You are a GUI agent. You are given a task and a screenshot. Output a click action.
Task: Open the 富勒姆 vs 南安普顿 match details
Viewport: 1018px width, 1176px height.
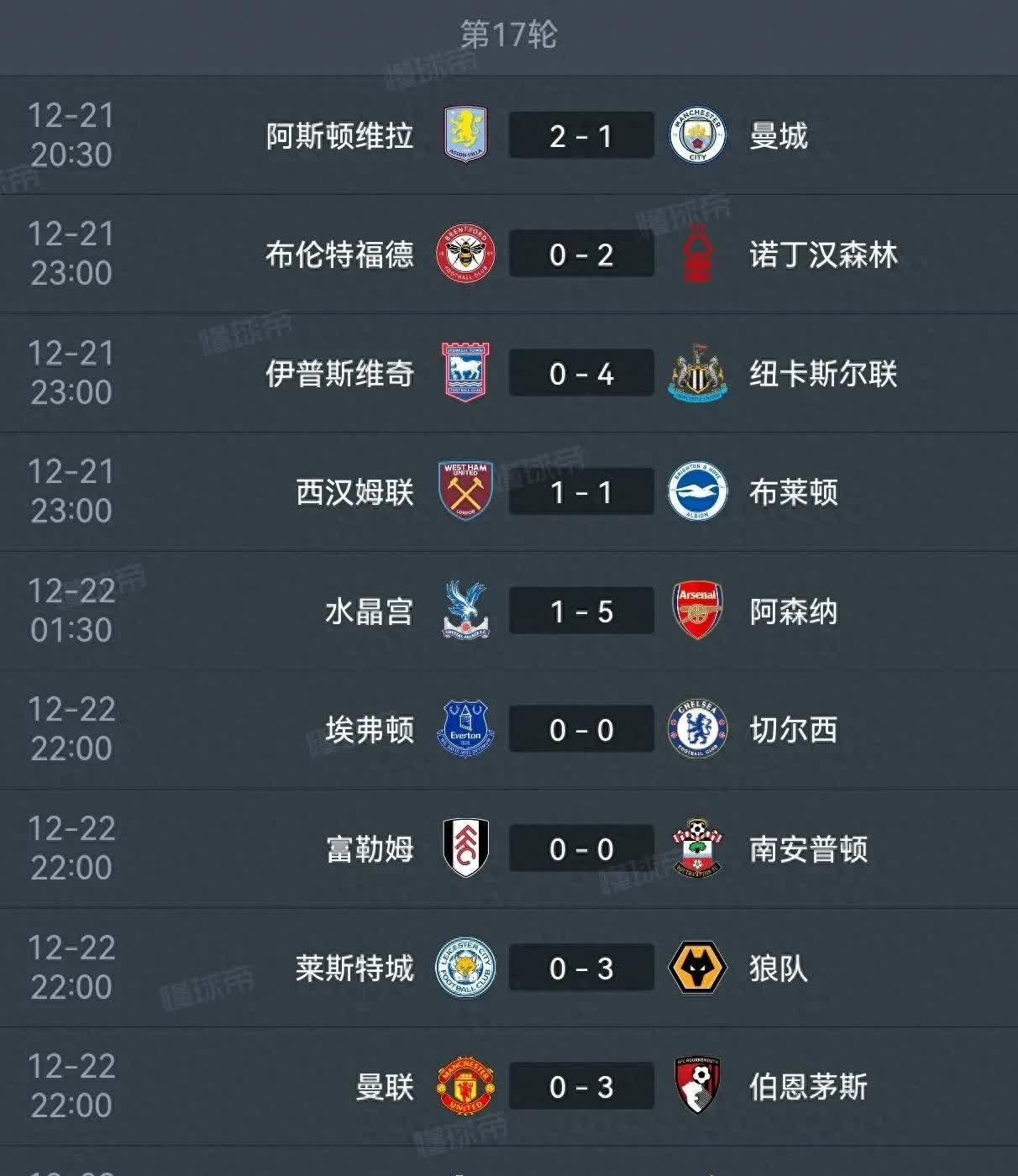click(581, 849)
